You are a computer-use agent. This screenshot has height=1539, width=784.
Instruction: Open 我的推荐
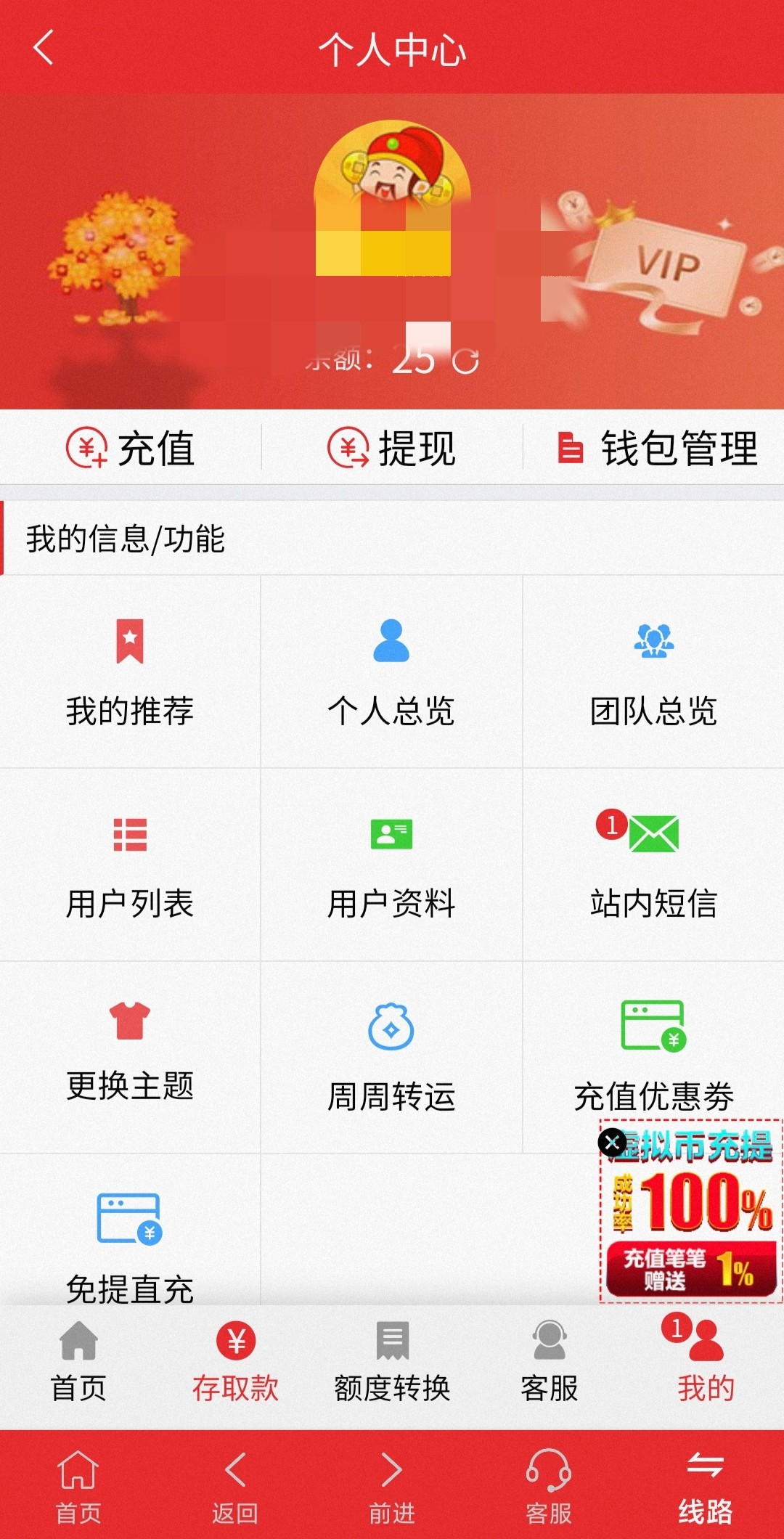(130, 671)
